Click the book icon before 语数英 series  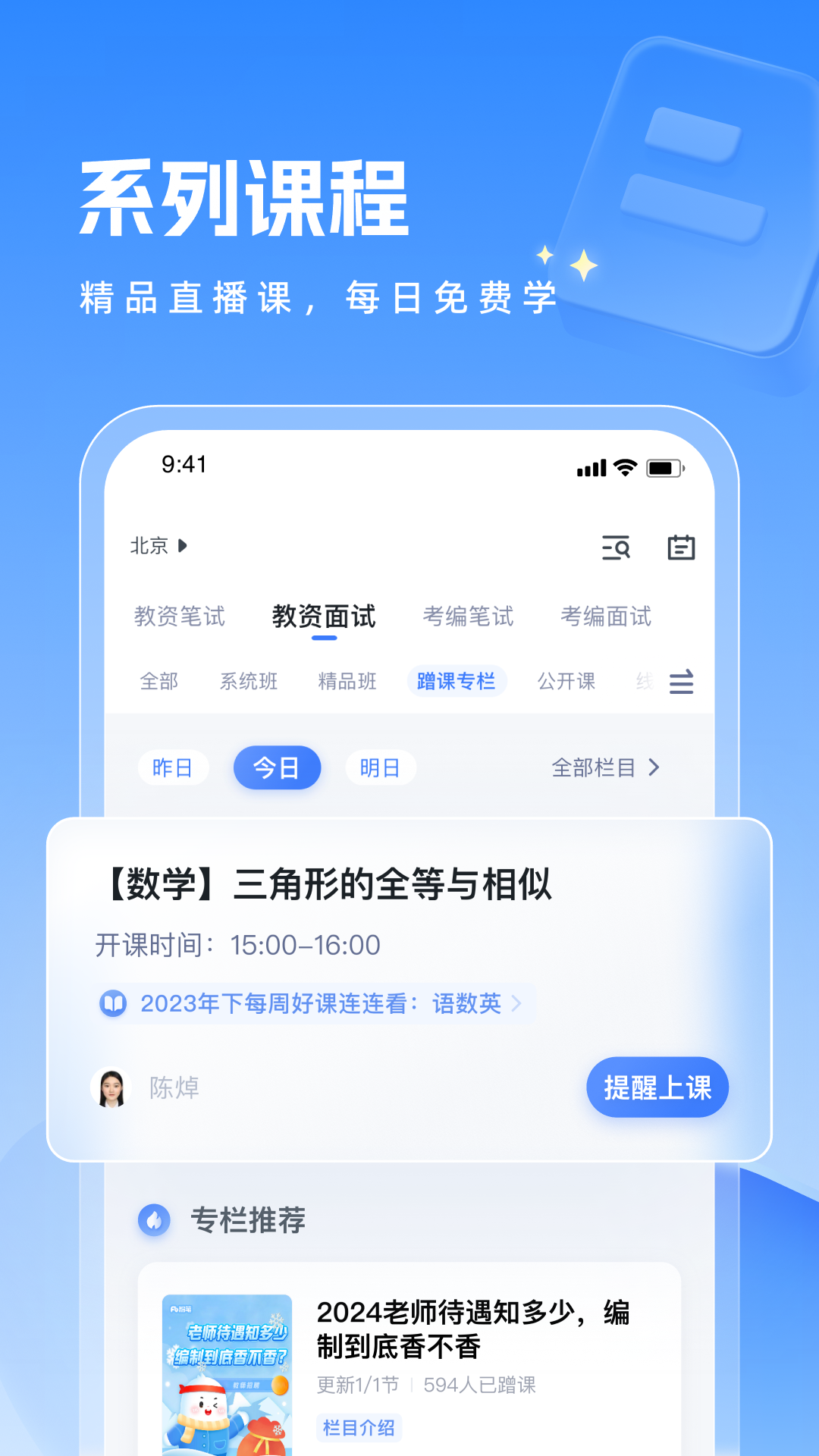(x=115, y=1003)
